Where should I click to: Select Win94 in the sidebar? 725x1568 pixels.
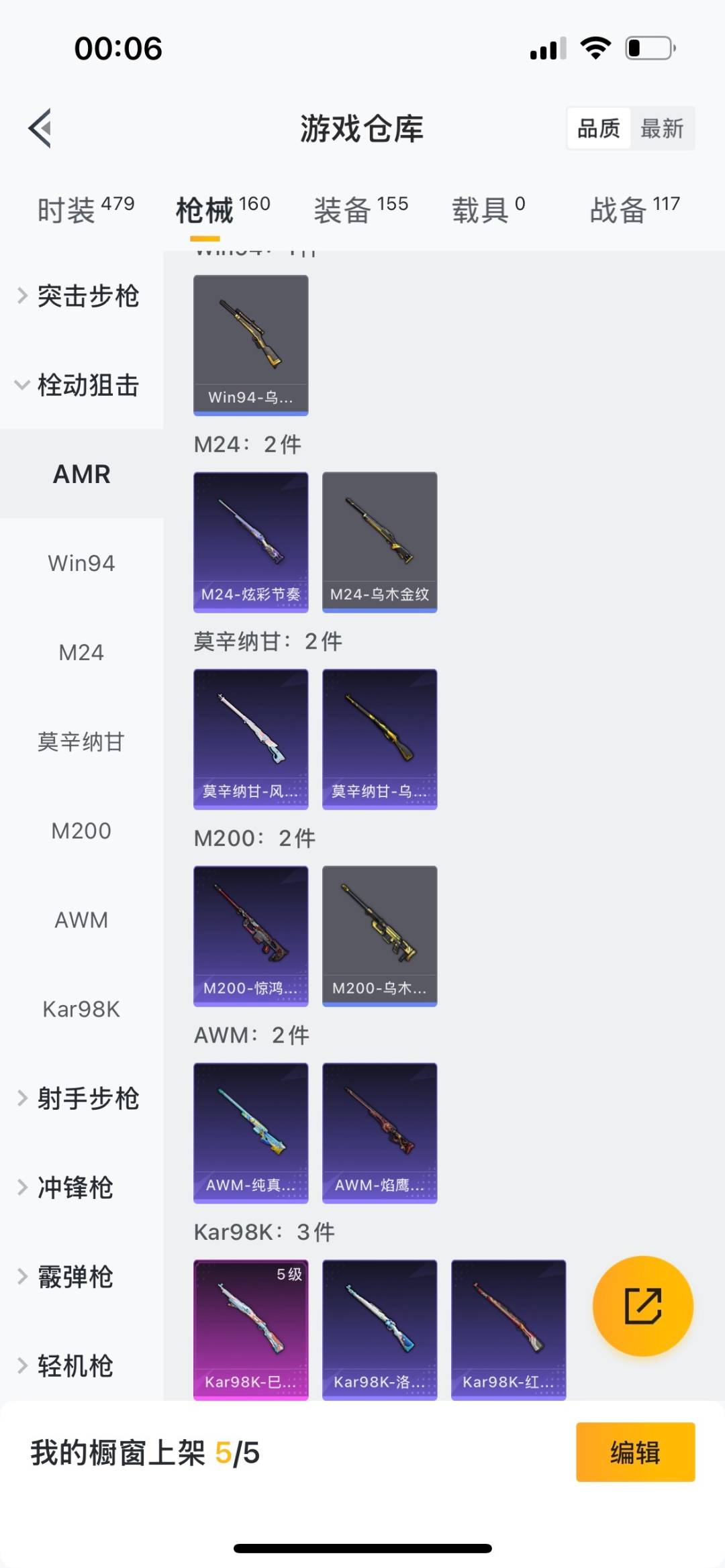(x=81, y=563)
